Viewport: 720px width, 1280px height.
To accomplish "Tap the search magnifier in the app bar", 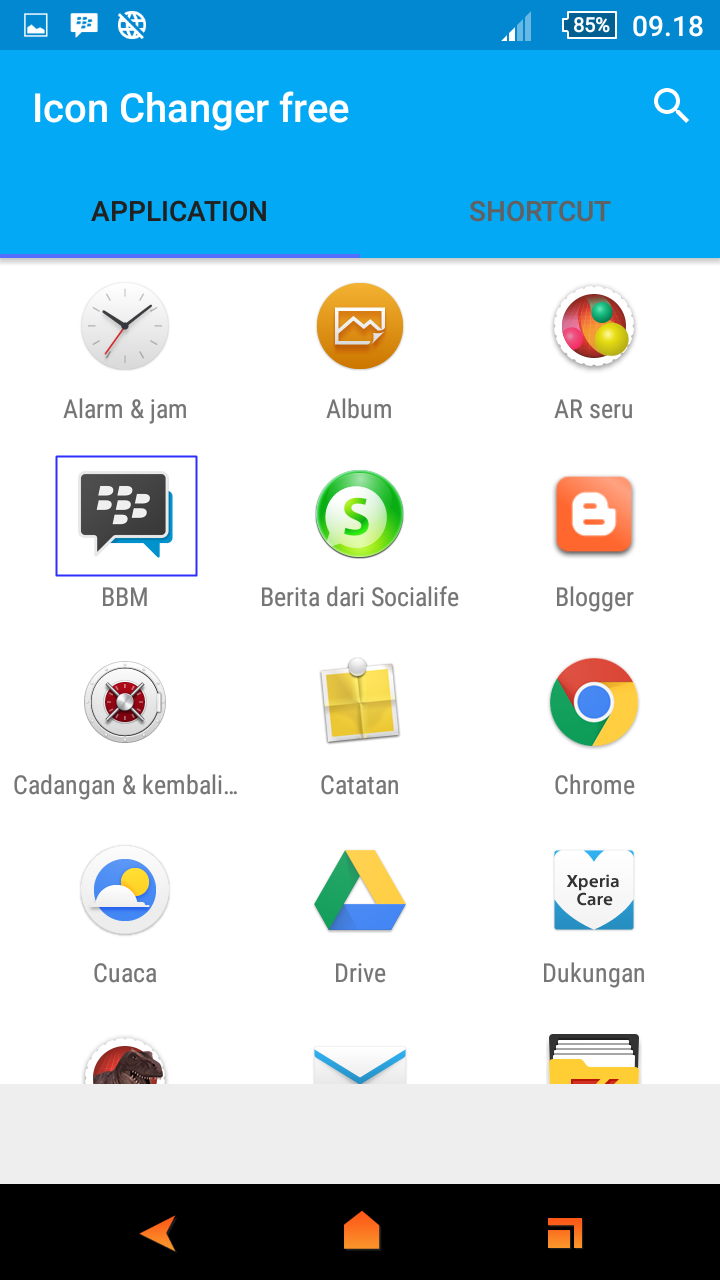I will 670,104.
